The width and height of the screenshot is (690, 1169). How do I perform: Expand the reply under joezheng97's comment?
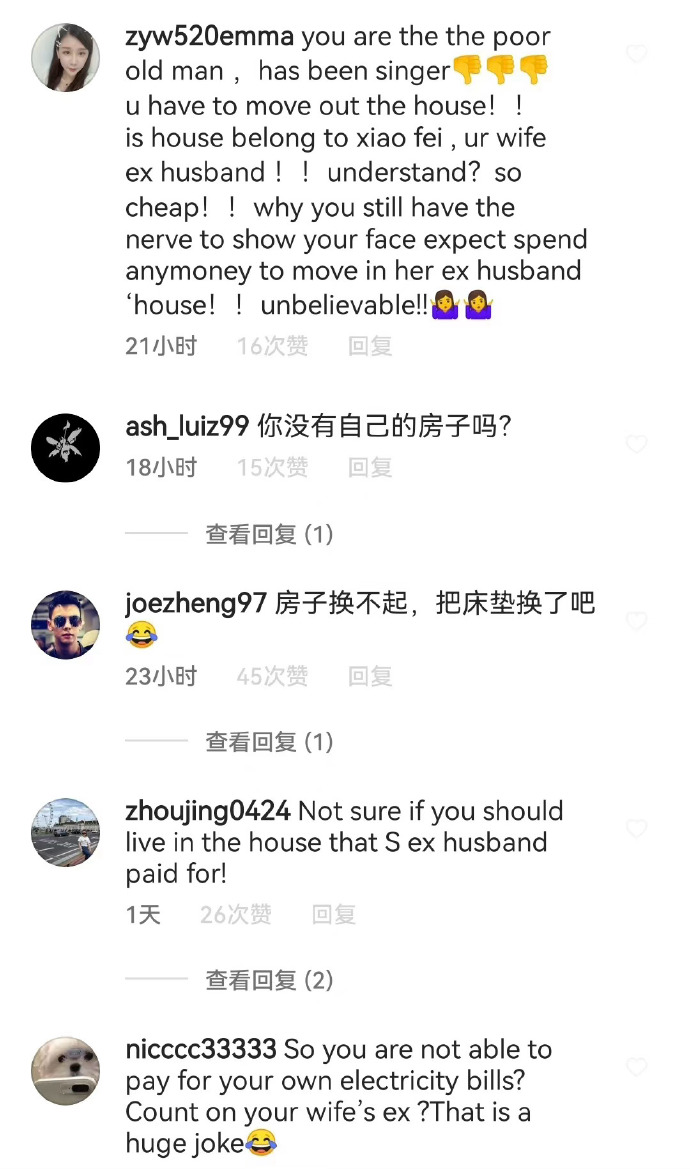pos(269,742)
